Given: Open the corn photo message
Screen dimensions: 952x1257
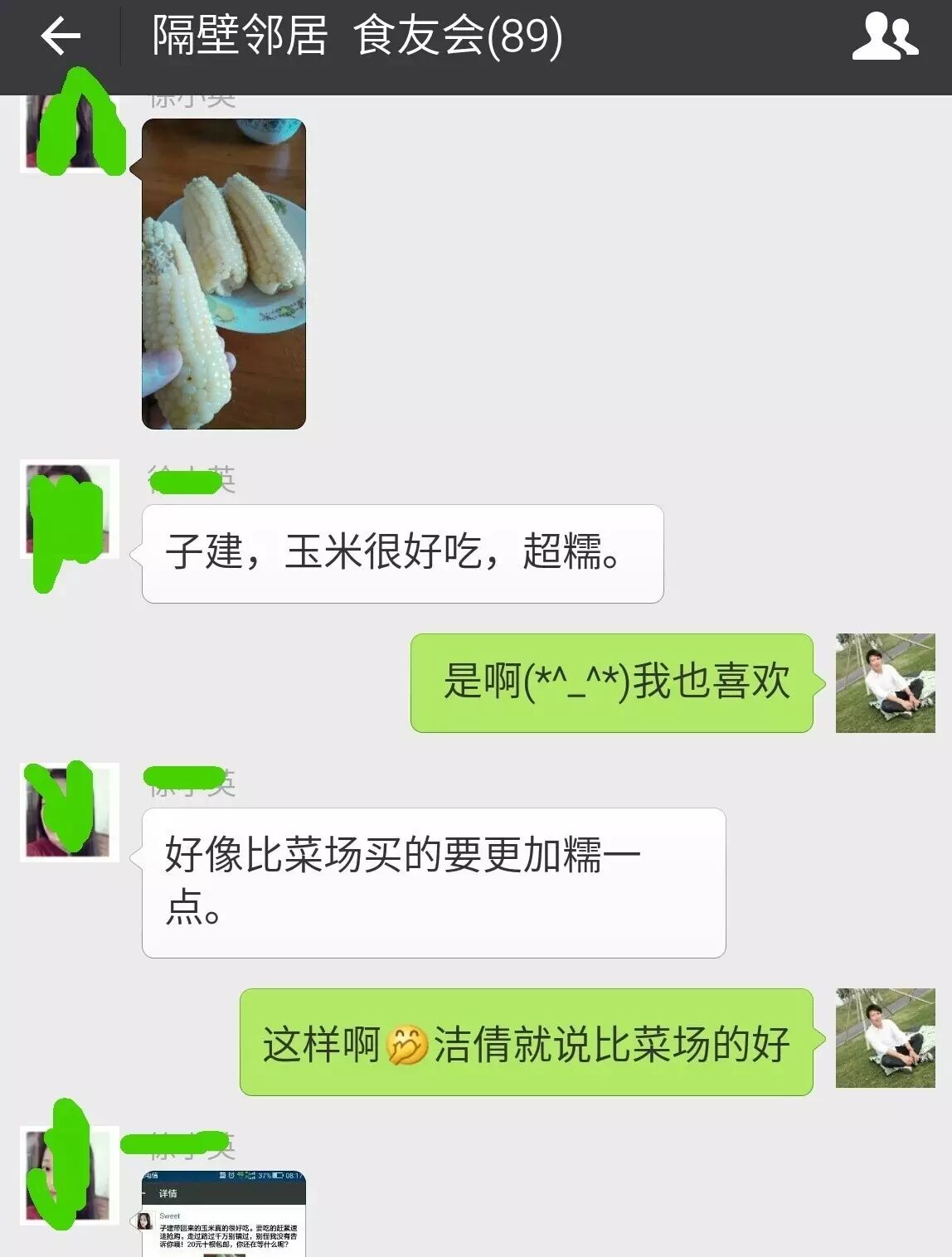Looking at the screenshot, I should point(224,274).
